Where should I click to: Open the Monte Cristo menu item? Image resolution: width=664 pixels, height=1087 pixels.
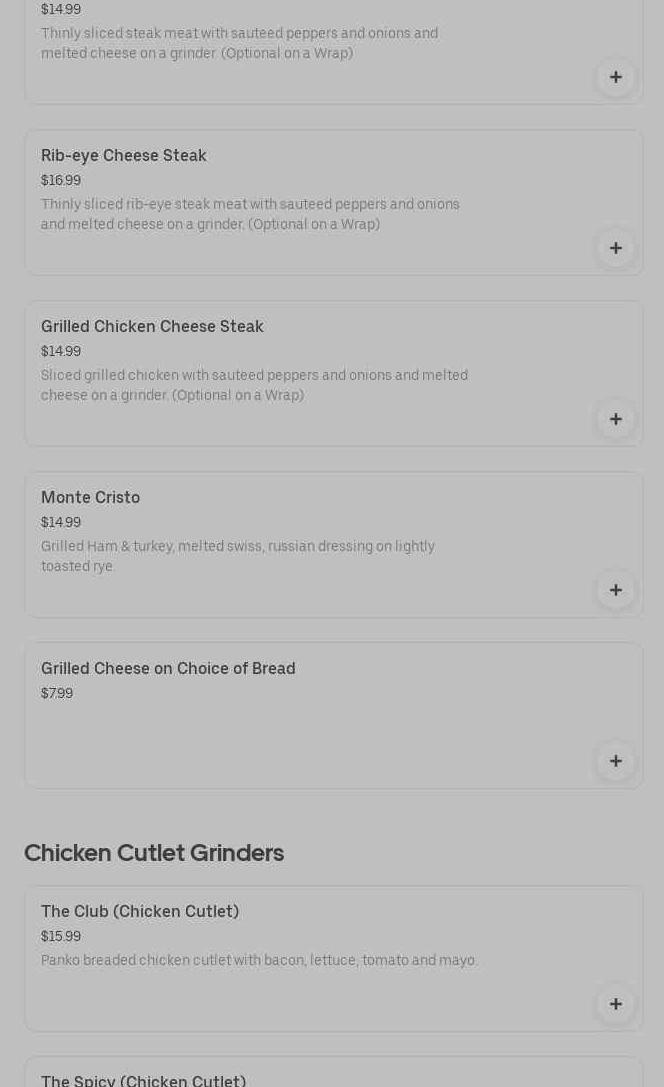point(90,498)
